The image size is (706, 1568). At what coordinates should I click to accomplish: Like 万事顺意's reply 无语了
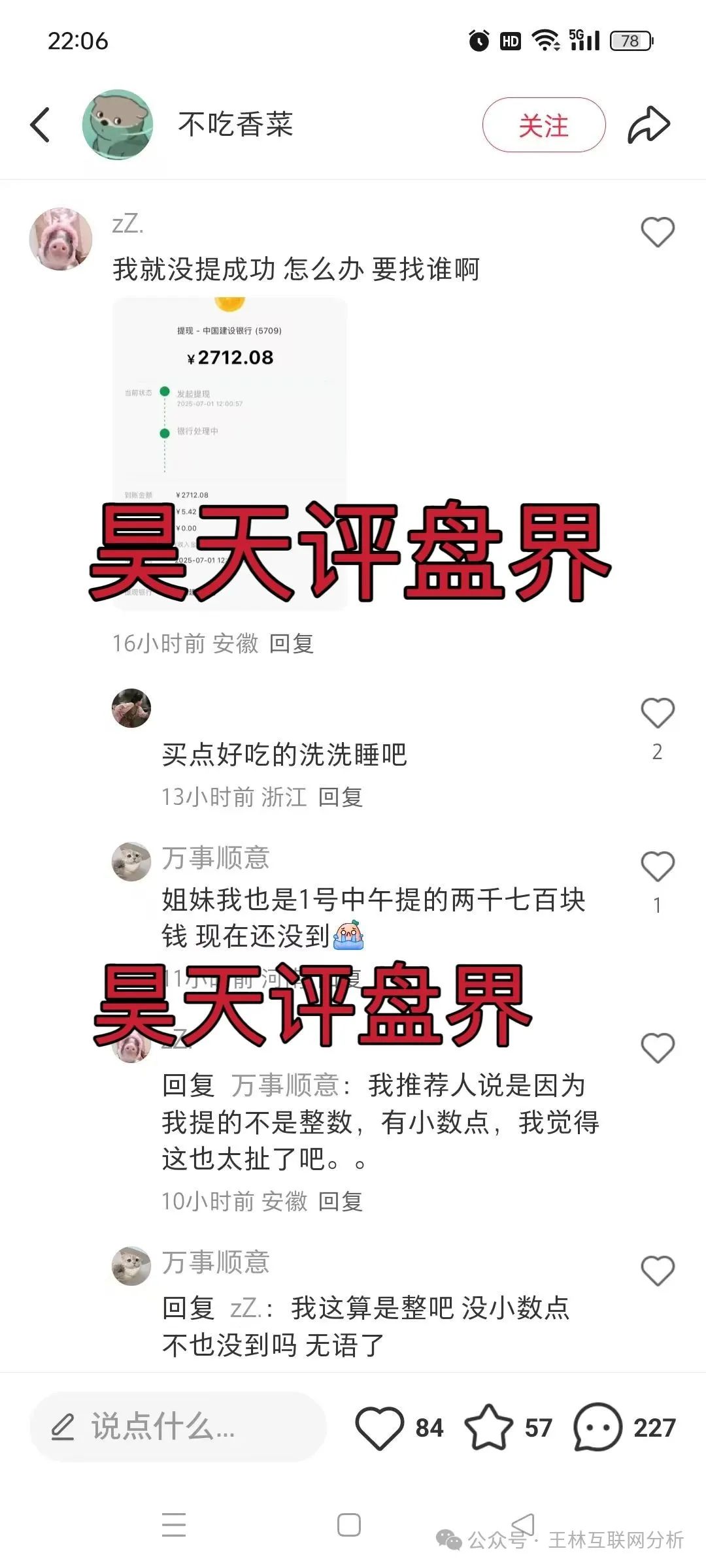657,1271
